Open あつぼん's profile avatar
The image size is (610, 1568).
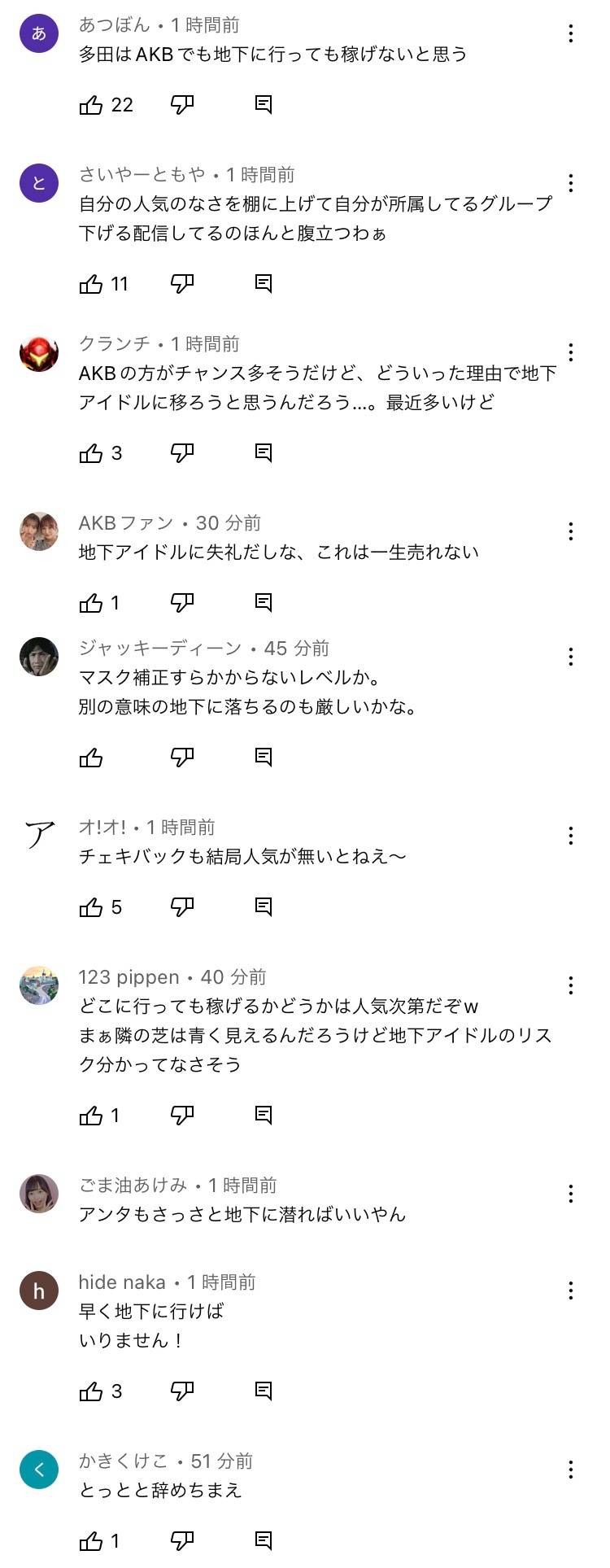[39, 33]
